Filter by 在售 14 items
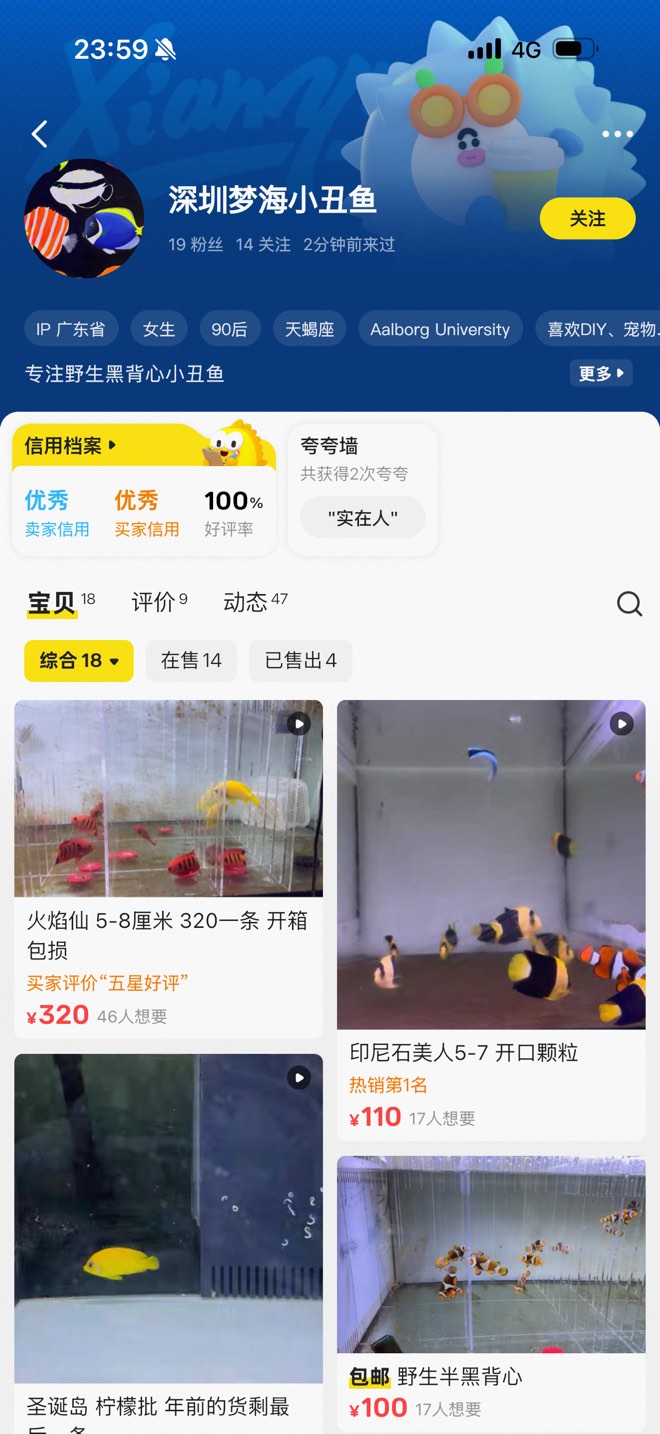 tap(191, 661)
